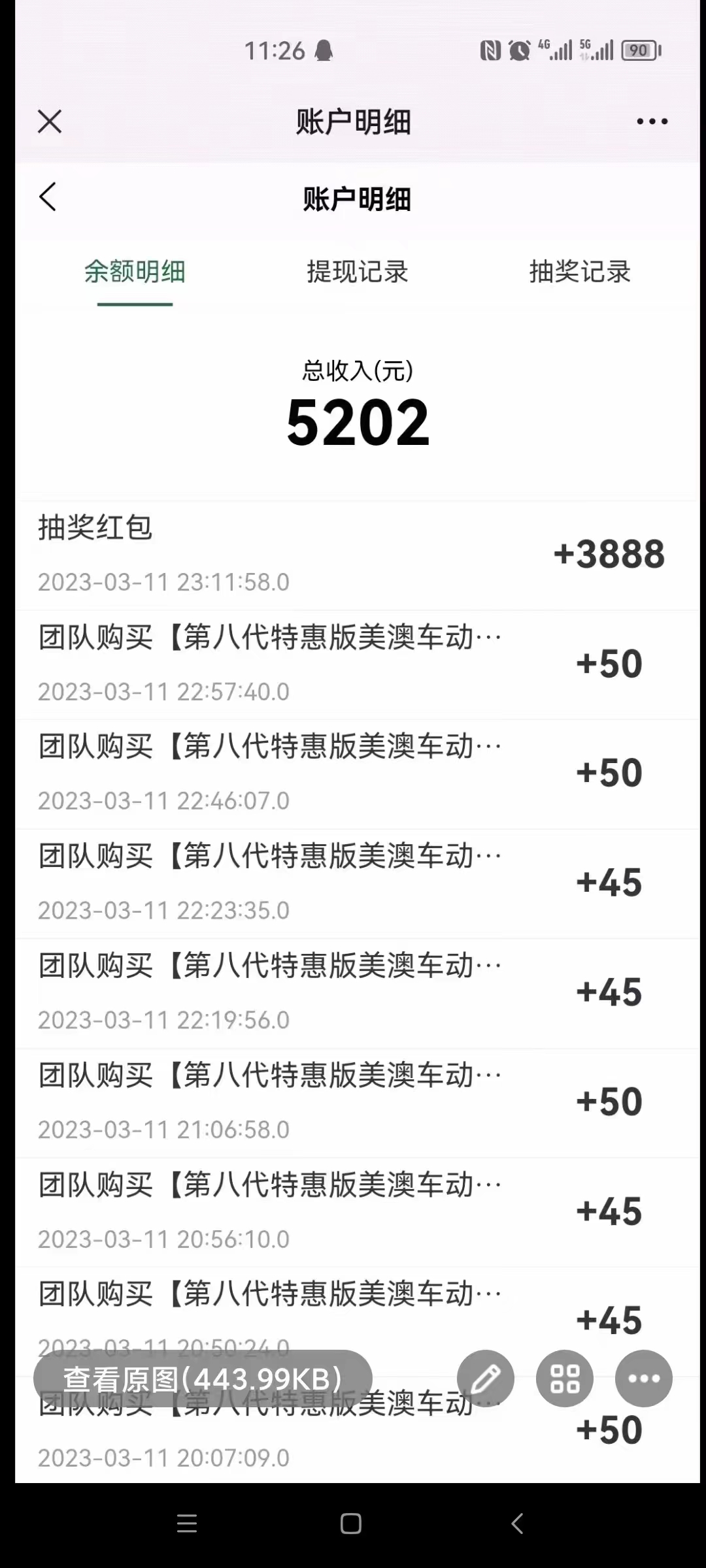706x1568 pixels.
Task: Close the image viewer with the X icon
Action: (49, 121)
